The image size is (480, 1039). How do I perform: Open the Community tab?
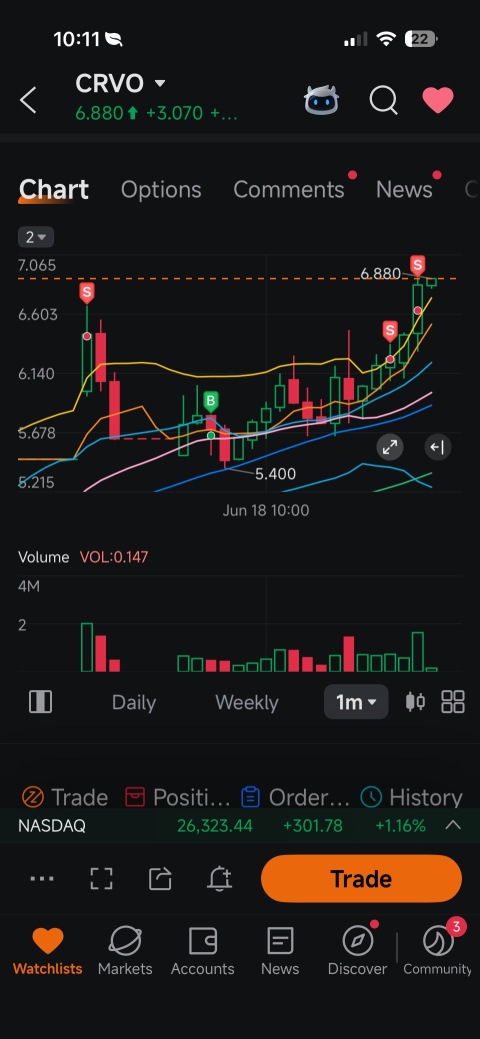(438, 951)
